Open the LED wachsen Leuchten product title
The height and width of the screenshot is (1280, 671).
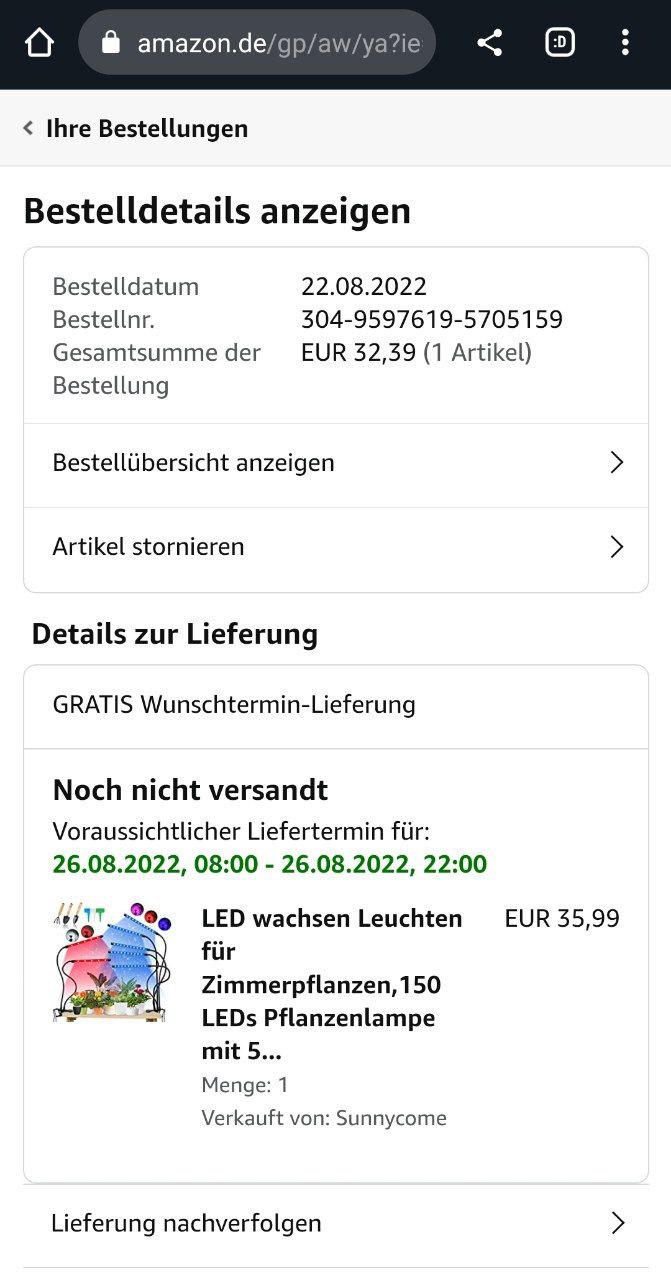click(x=331, y=984)
